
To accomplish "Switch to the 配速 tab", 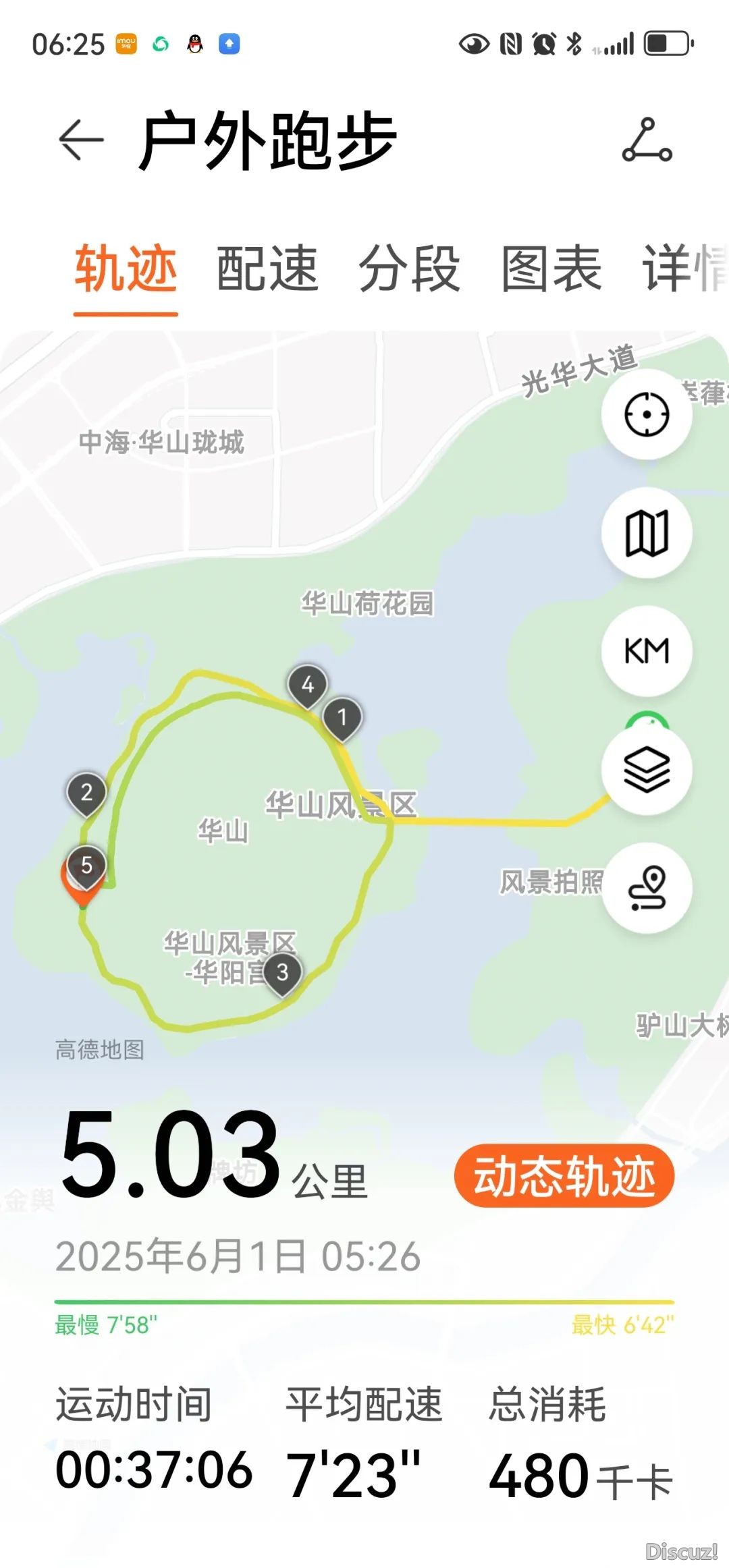I will click(x=267, y=269).
